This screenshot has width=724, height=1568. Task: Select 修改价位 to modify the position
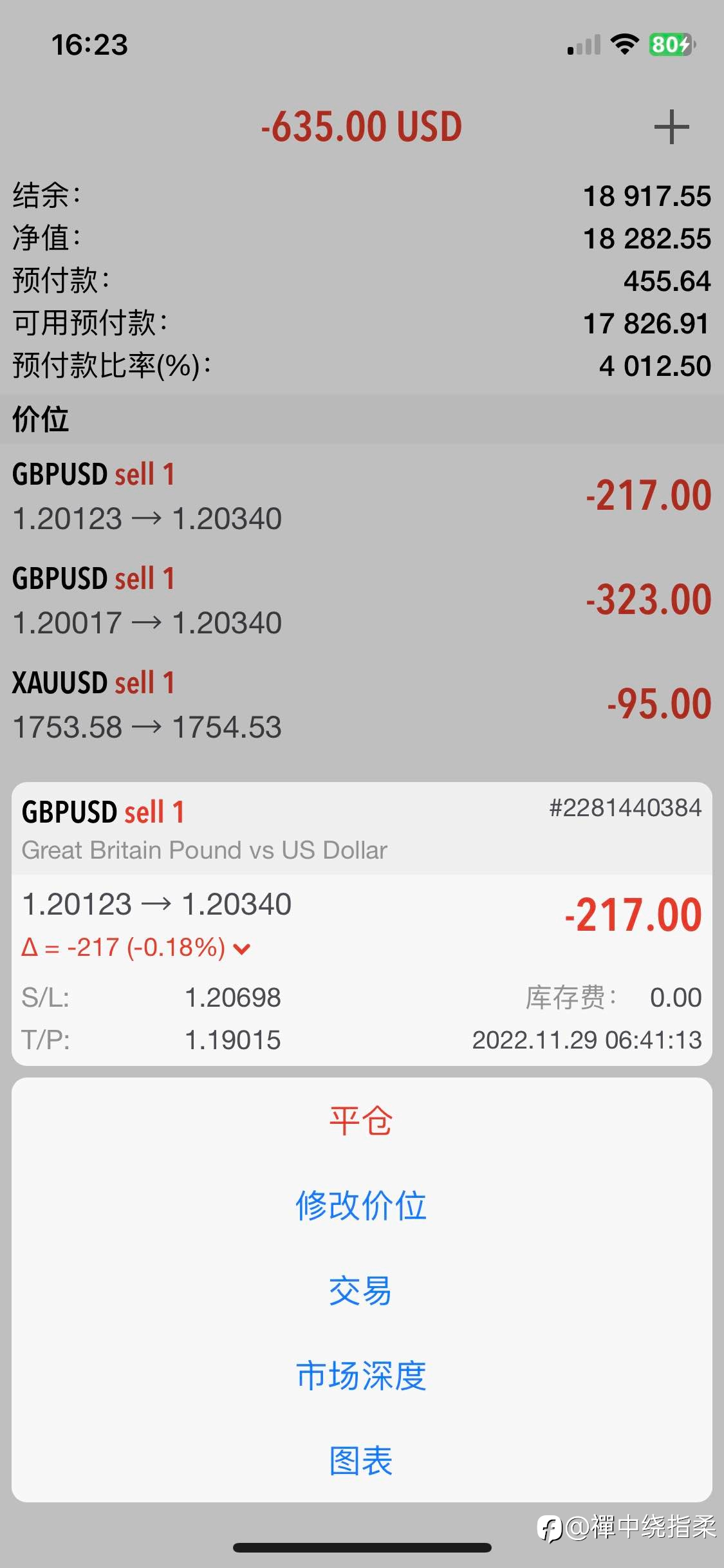361,1206
